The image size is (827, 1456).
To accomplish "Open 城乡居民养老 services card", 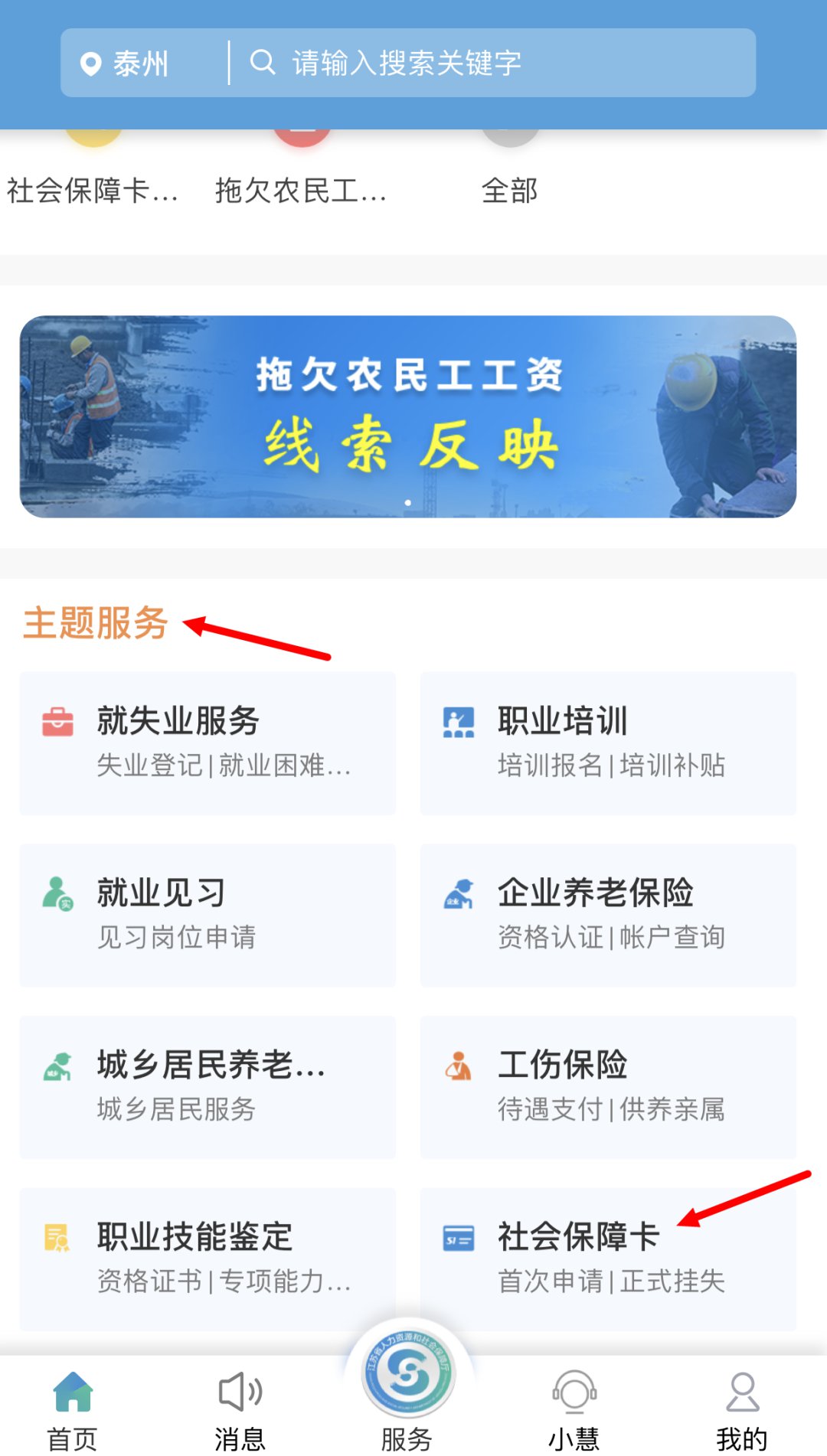I will 208,1087.
